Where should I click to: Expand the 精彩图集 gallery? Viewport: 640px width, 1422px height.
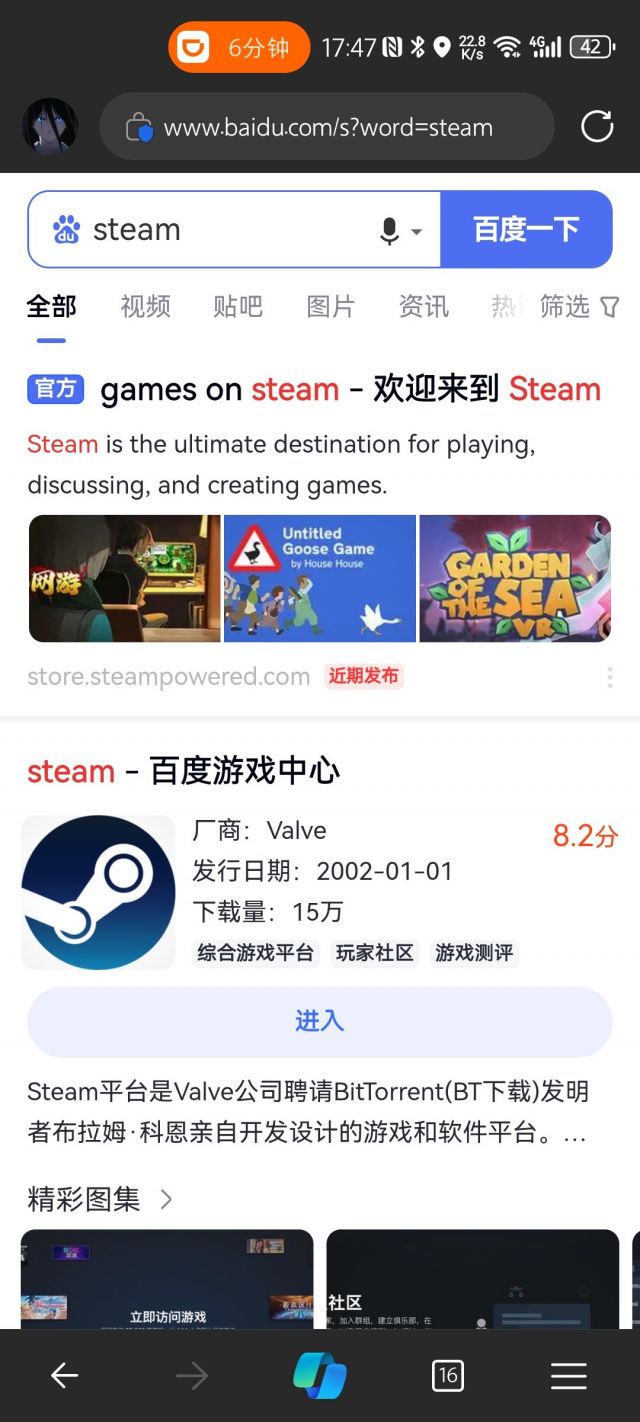100,1198
